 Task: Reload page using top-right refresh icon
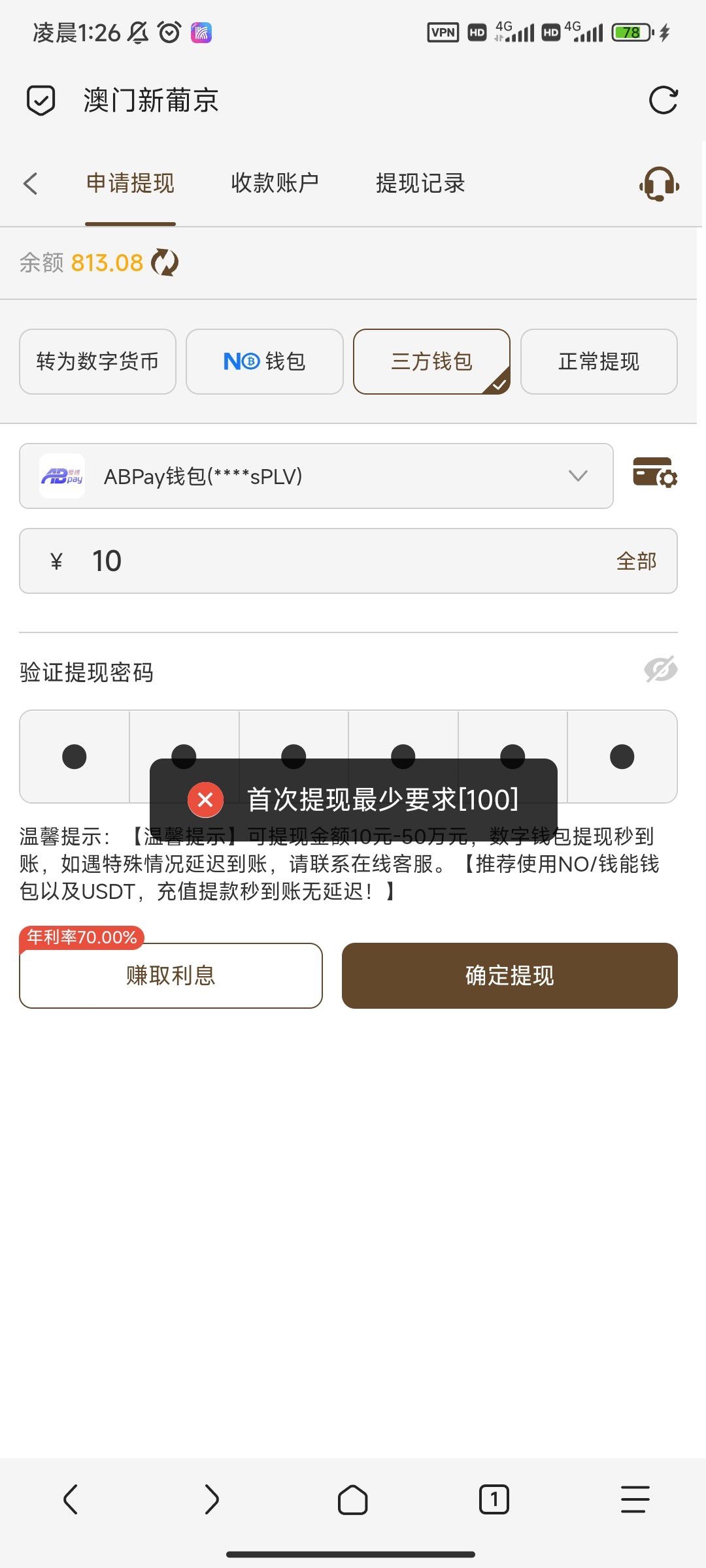point(664,101)
